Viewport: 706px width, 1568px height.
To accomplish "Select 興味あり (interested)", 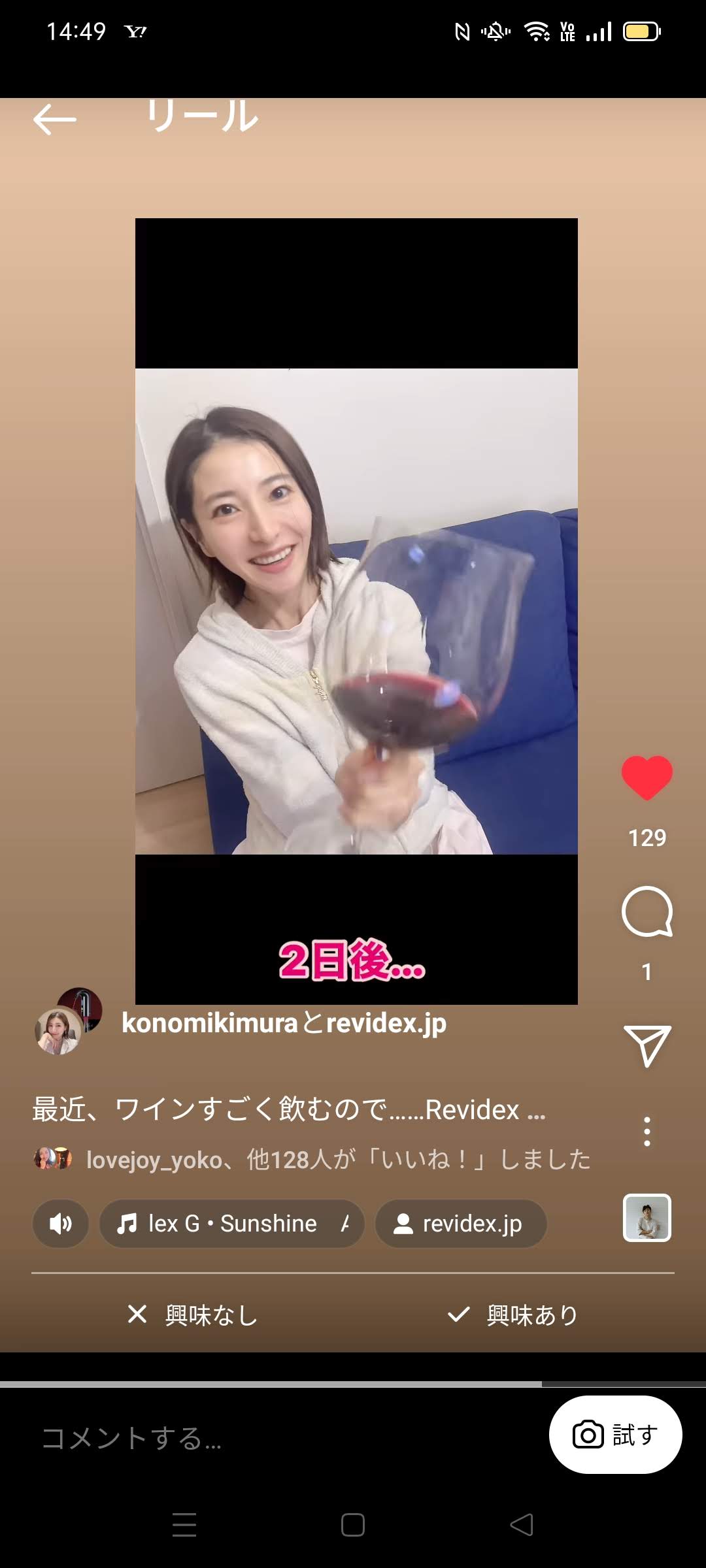I will click(513, 1315).
